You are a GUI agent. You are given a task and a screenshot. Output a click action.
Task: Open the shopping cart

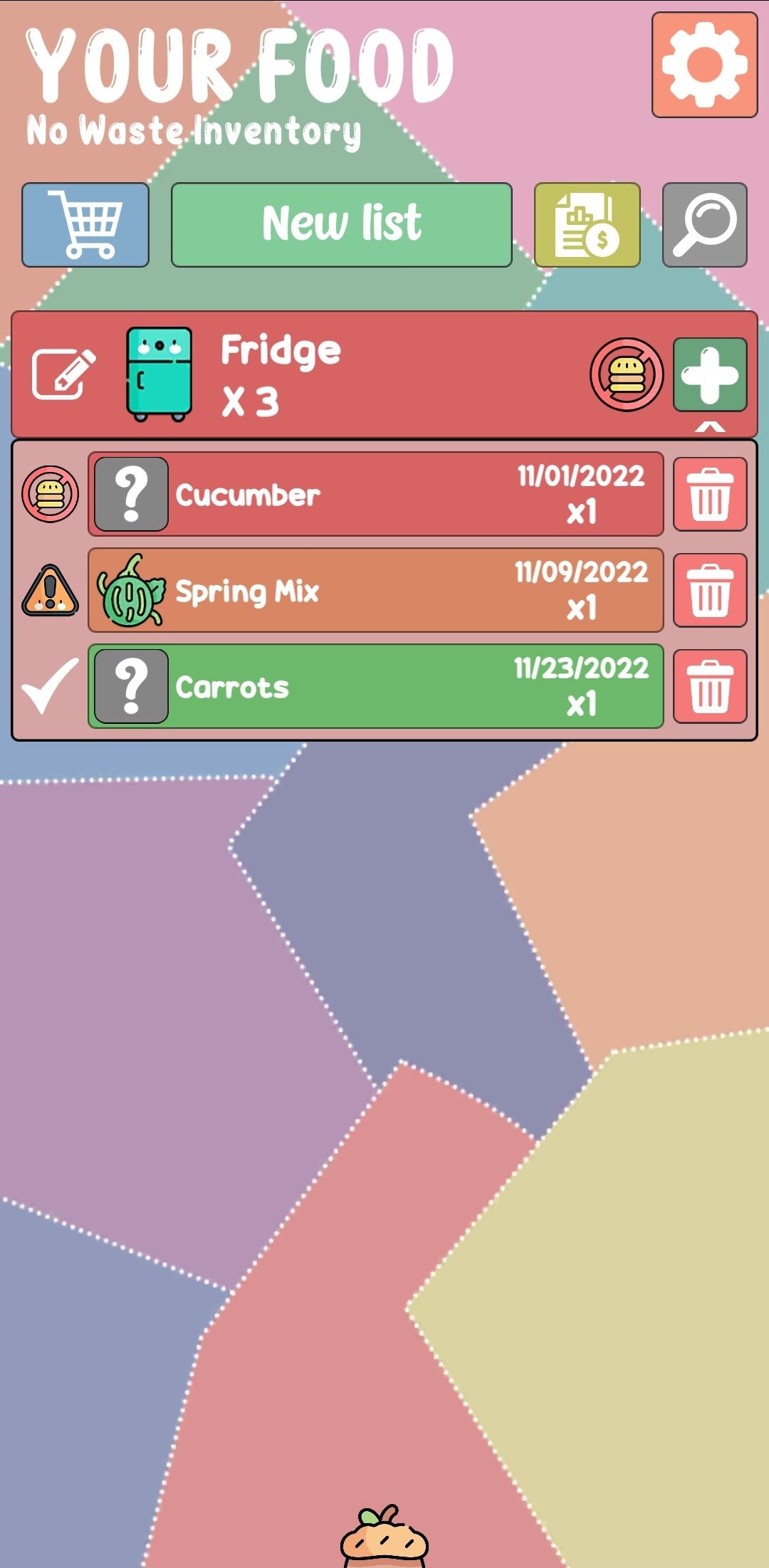(x=85, y=225)
